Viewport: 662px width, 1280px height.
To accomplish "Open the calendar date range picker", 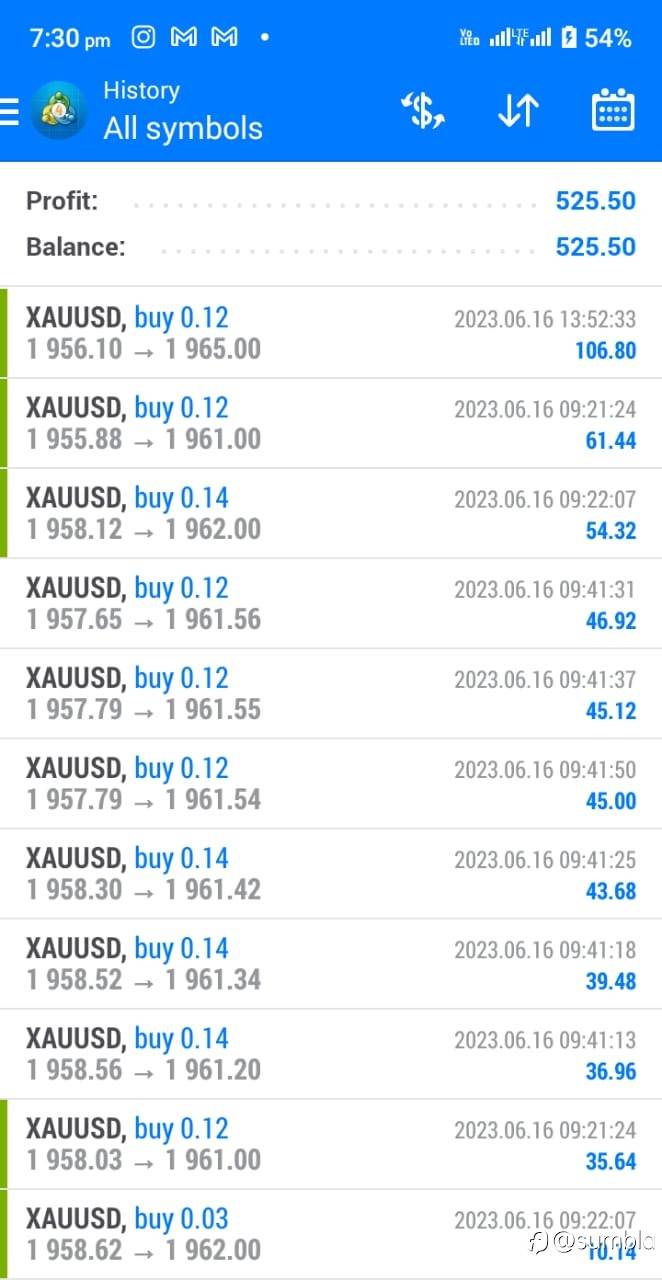I will (613, 110).
